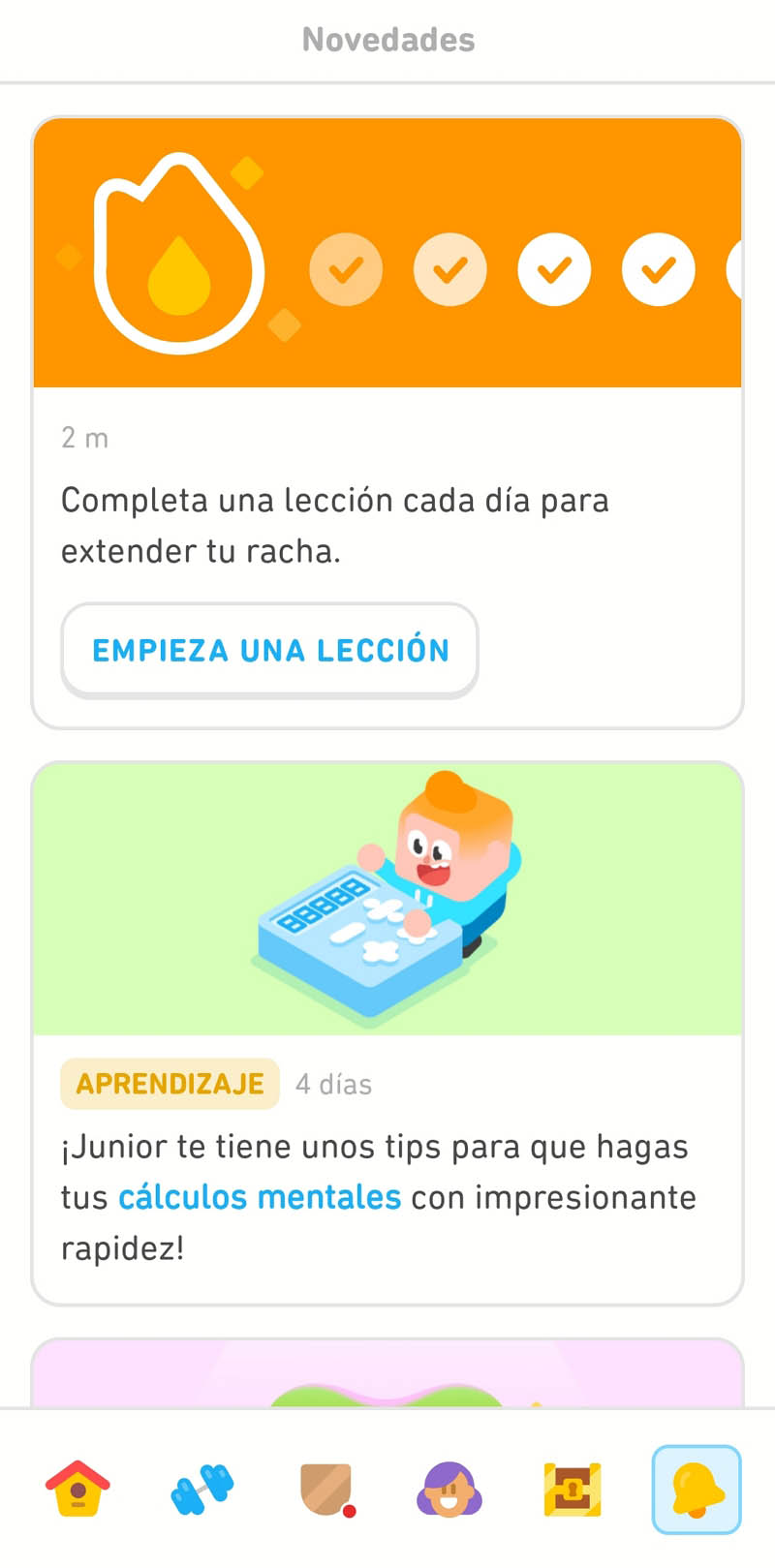
Task: Click the orange streak progress banner
Action: 387,252
